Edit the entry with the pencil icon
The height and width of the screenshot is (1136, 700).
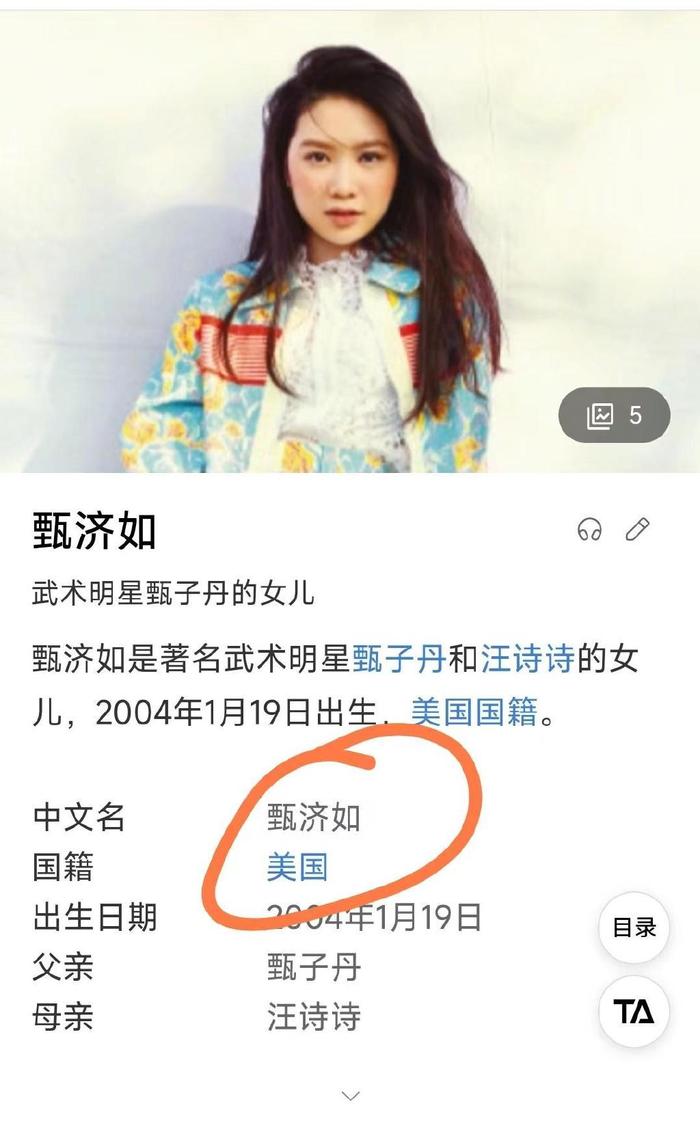[638, 529]
